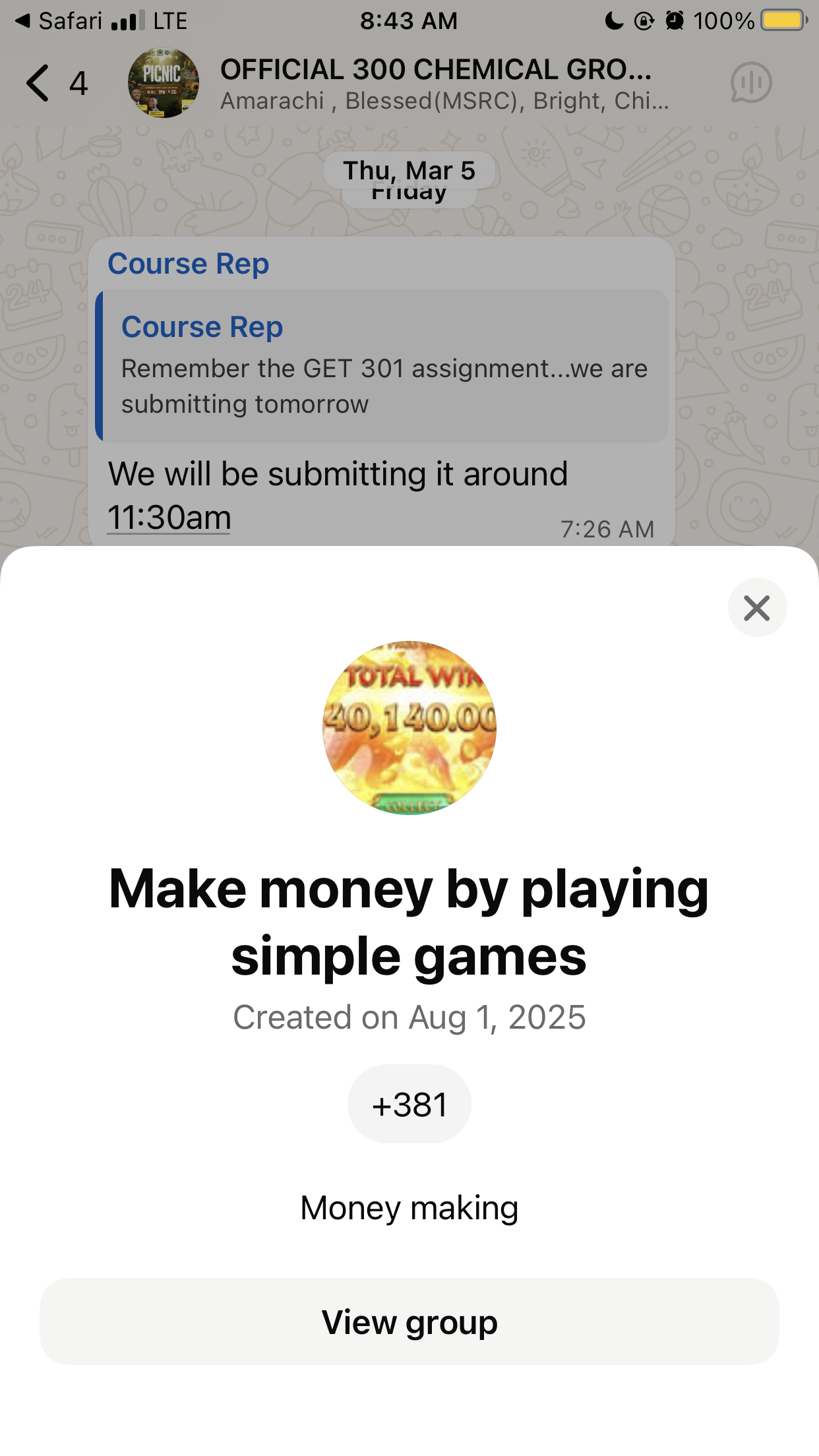Tap the View group button
Screen dimensions: 819x1456
(409, 1321)
